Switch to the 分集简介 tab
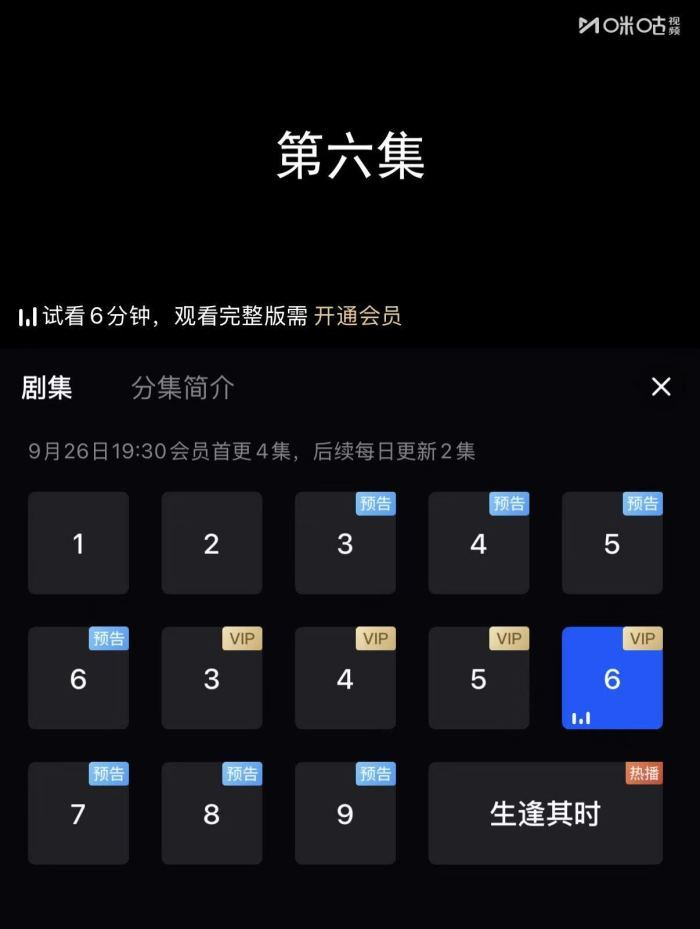Image resolution: width=700 pixels, height=929 pixels. pos(183,388)
